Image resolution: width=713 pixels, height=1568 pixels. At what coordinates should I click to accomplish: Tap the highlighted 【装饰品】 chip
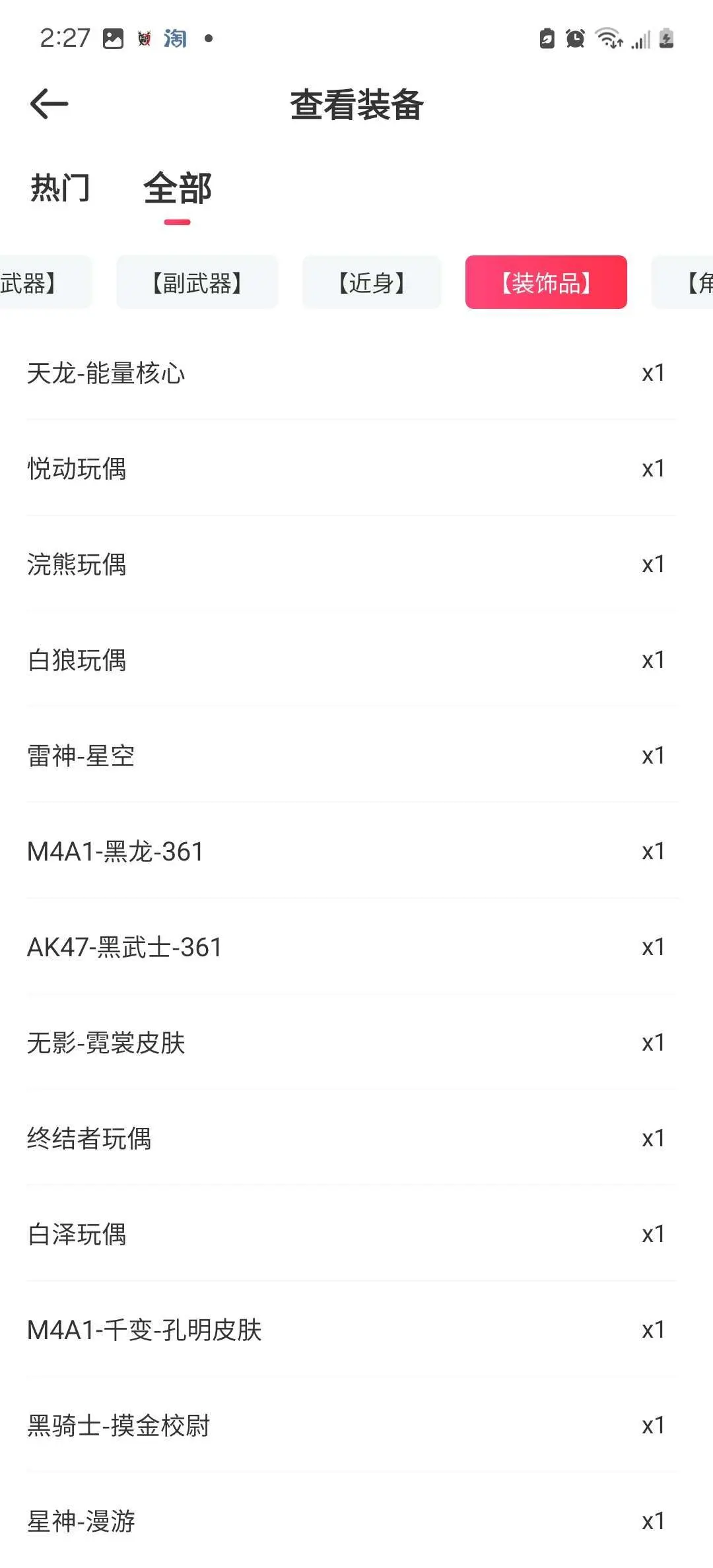click(546, 282)
